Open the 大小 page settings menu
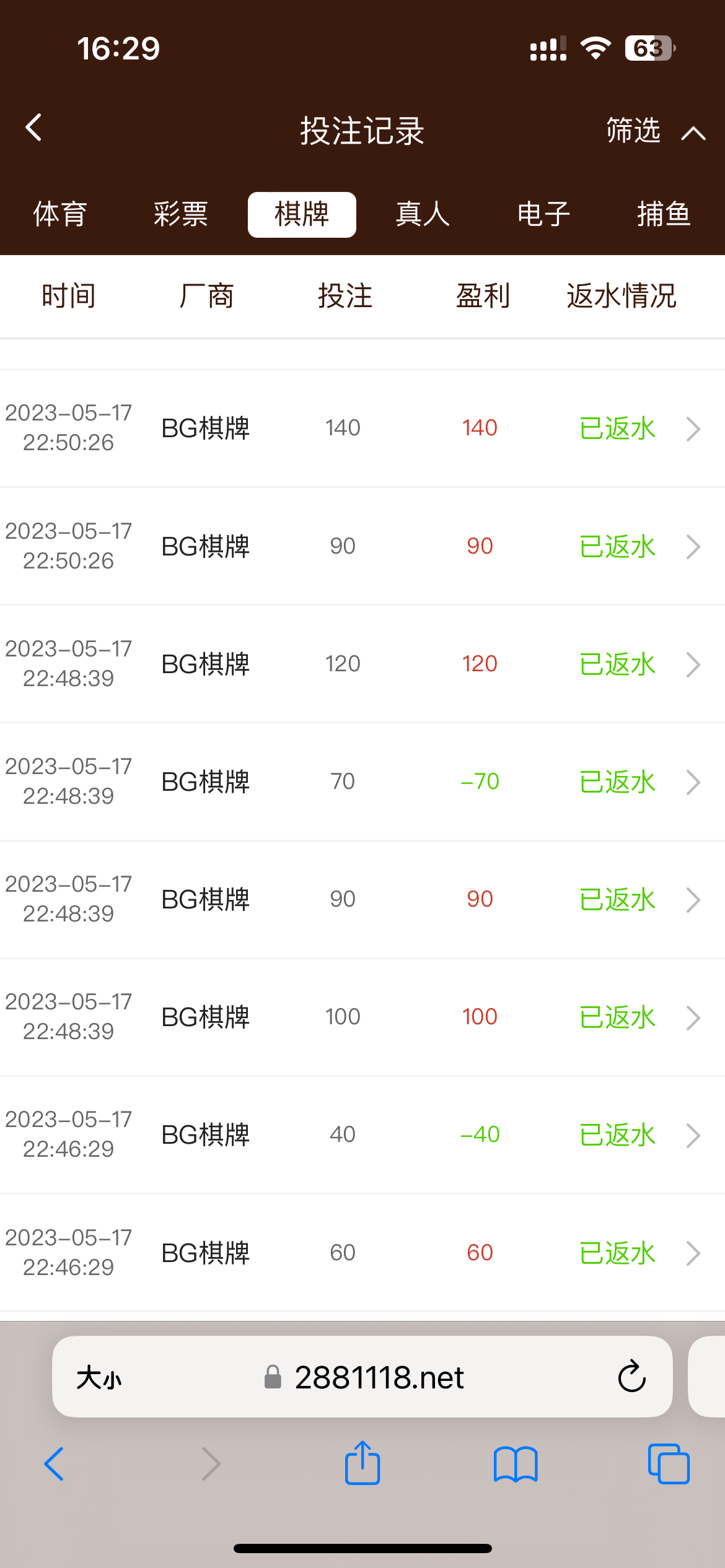 [99, 1378]
